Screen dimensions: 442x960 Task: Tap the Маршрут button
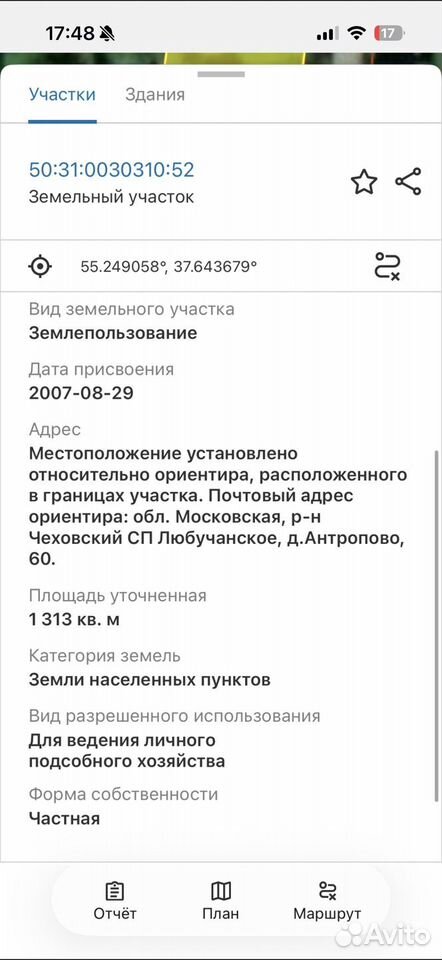pos(328,901)
